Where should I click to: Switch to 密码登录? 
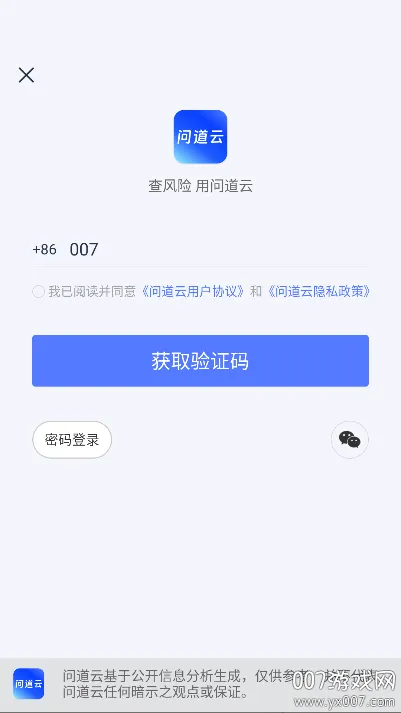(x=72, y=440)
